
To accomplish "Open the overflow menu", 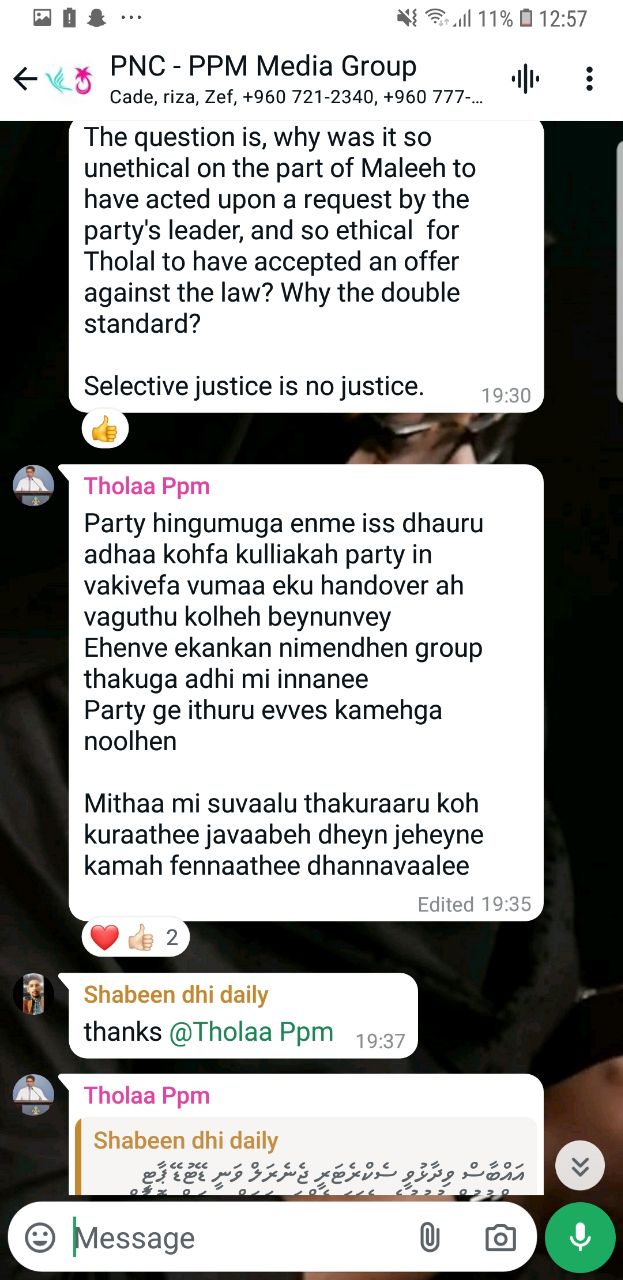I will tap(589, 79).
